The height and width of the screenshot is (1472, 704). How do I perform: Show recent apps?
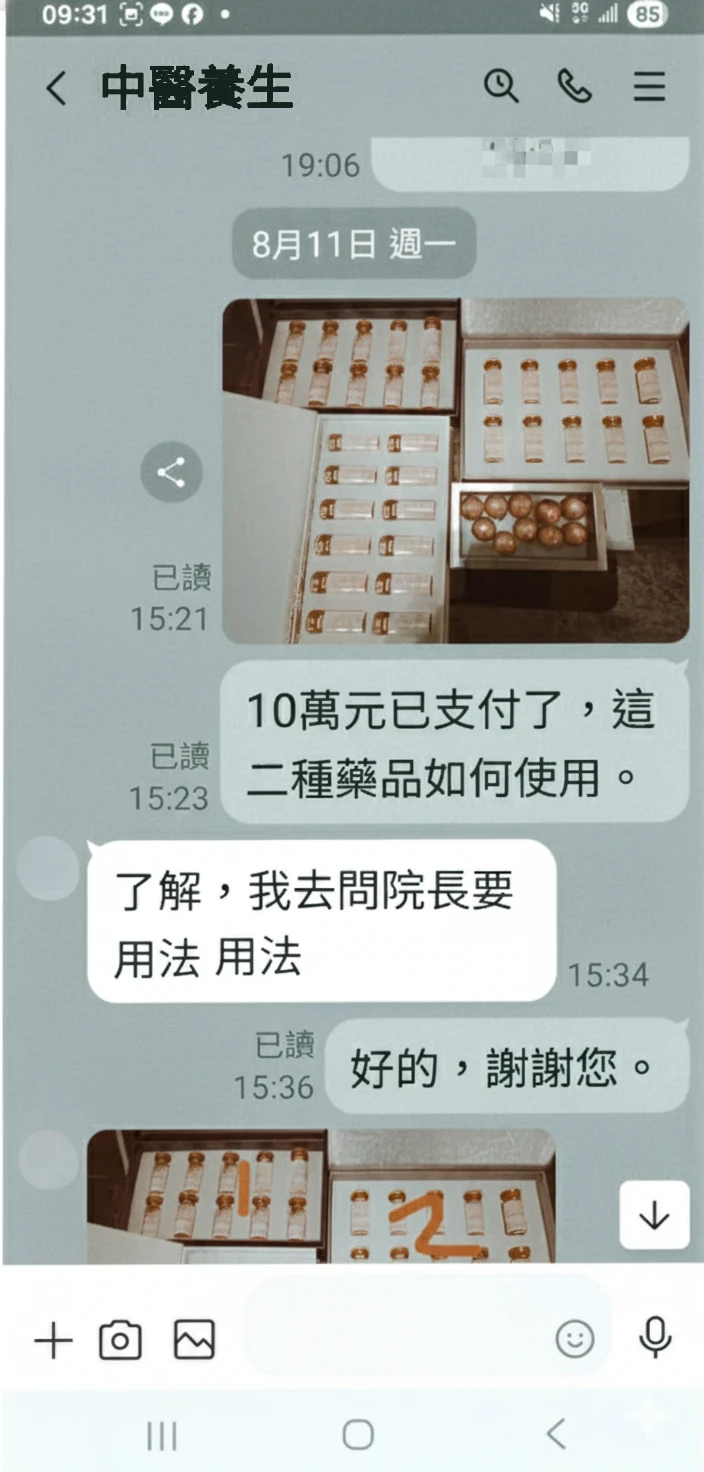[161, 1436]
